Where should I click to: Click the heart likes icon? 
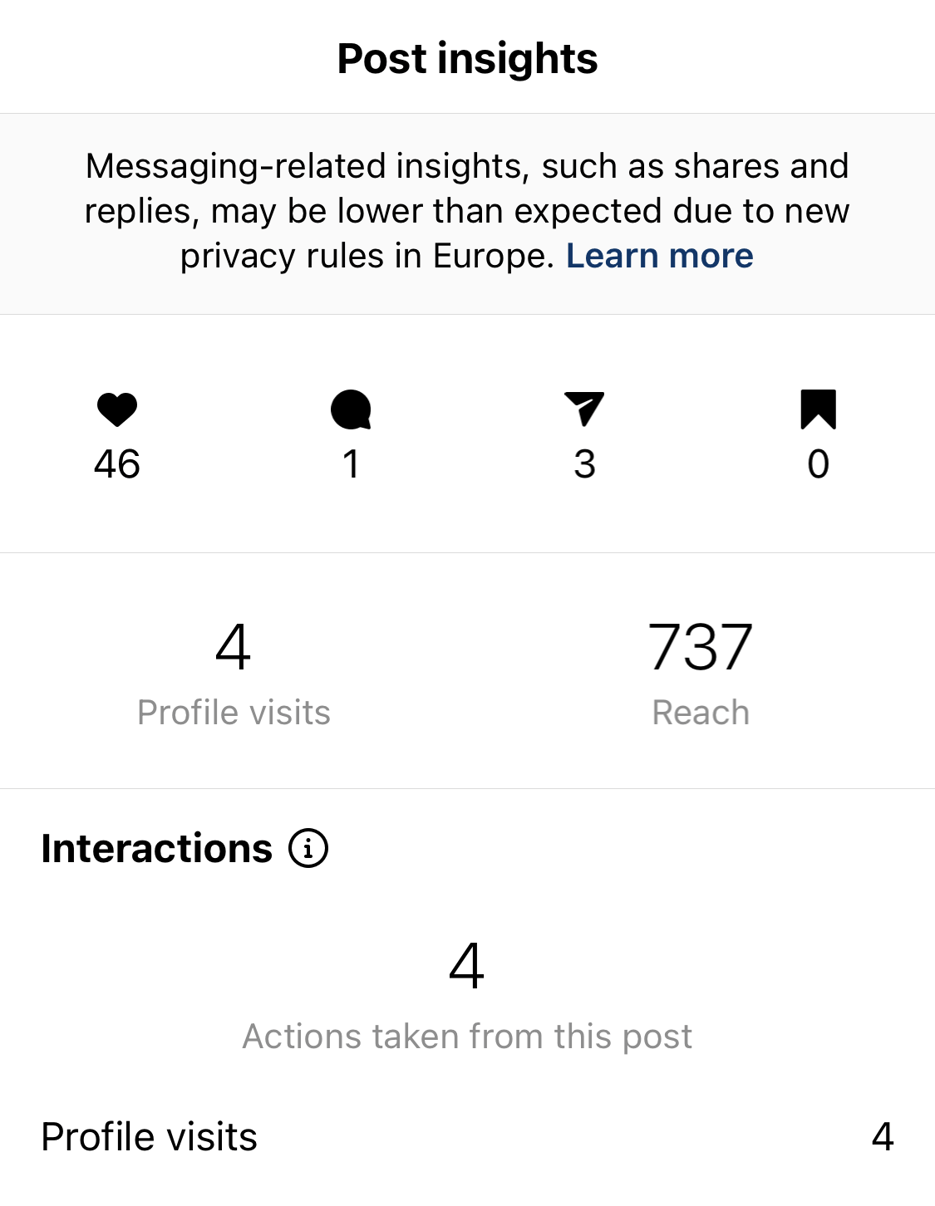click(117, 408)
